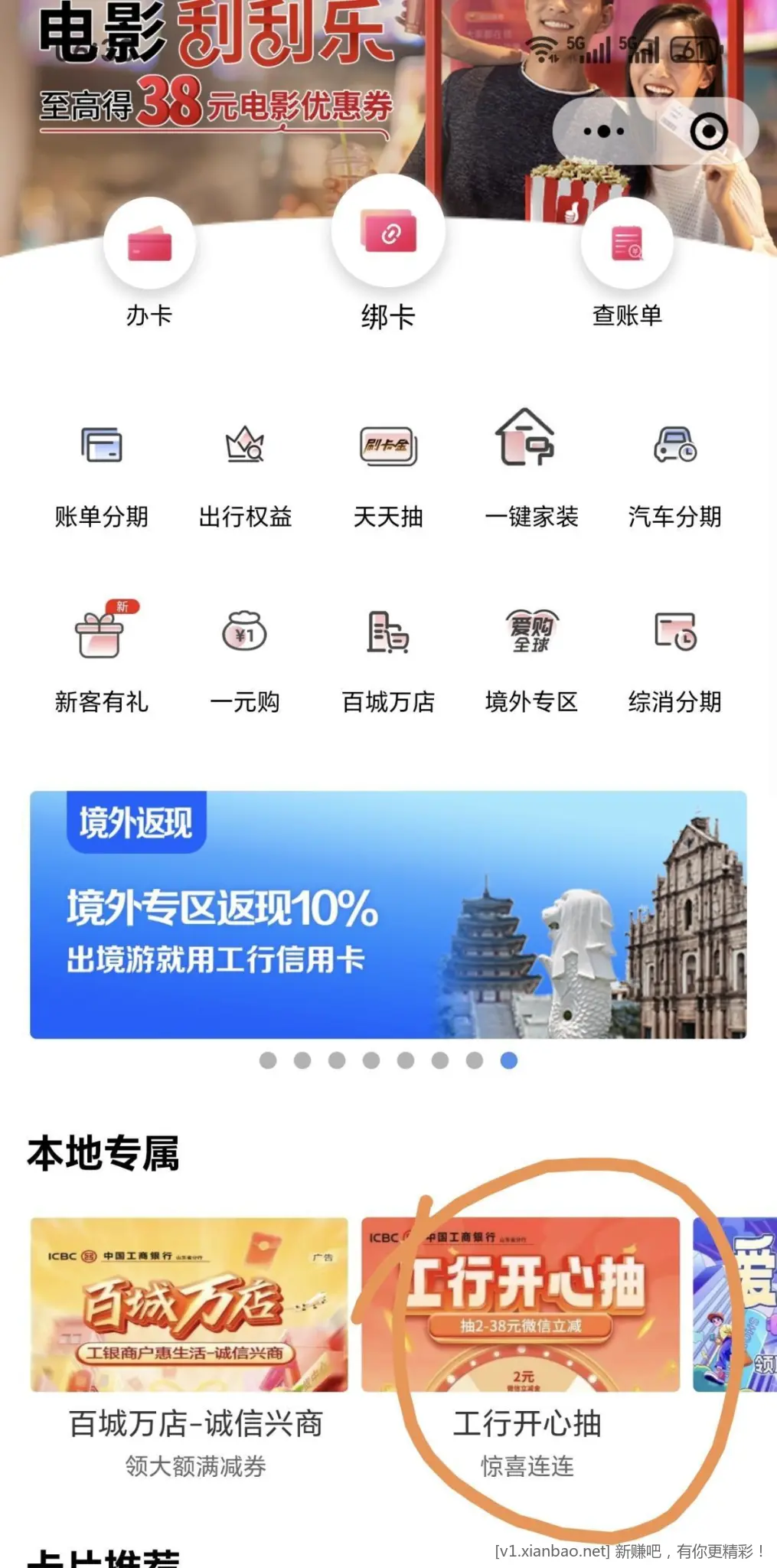777x1568 pixels.
Task: Close the mini program via circle button
Action: [x=709, y=132]
